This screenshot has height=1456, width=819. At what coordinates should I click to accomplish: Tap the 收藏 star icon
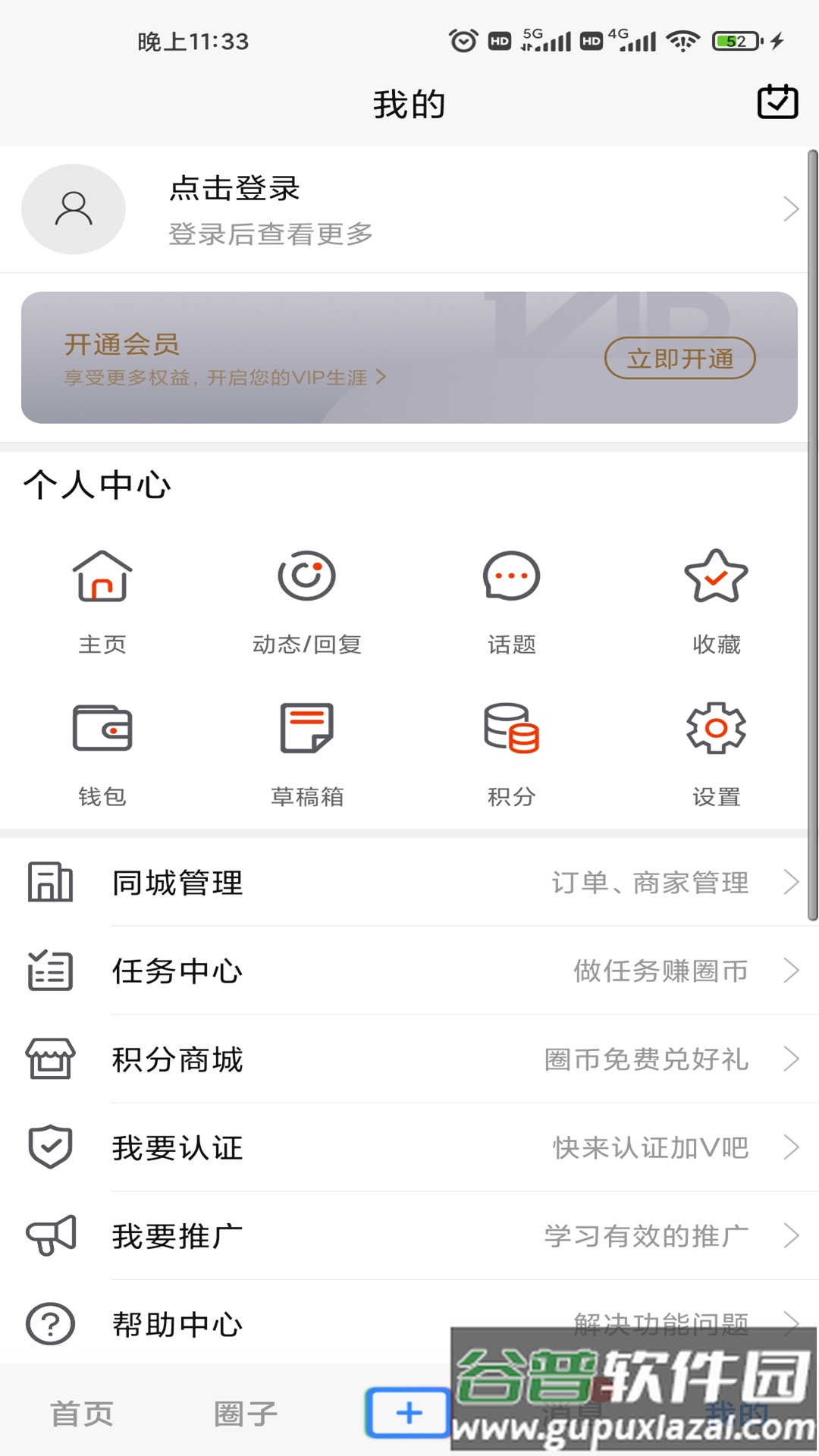point(715,576)
